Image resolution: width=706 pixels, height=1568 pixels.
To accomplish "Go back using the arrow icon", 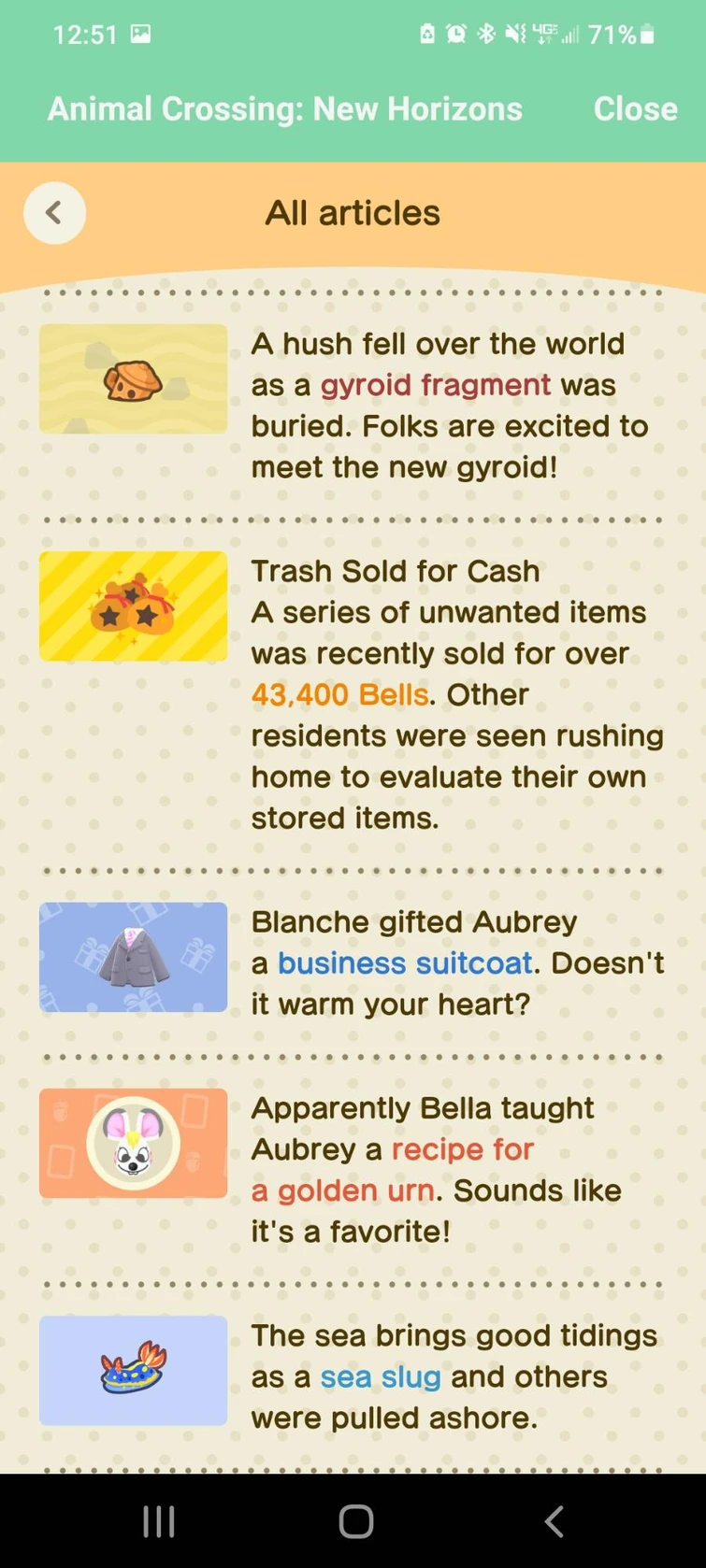I will click(x=54, y=213).
